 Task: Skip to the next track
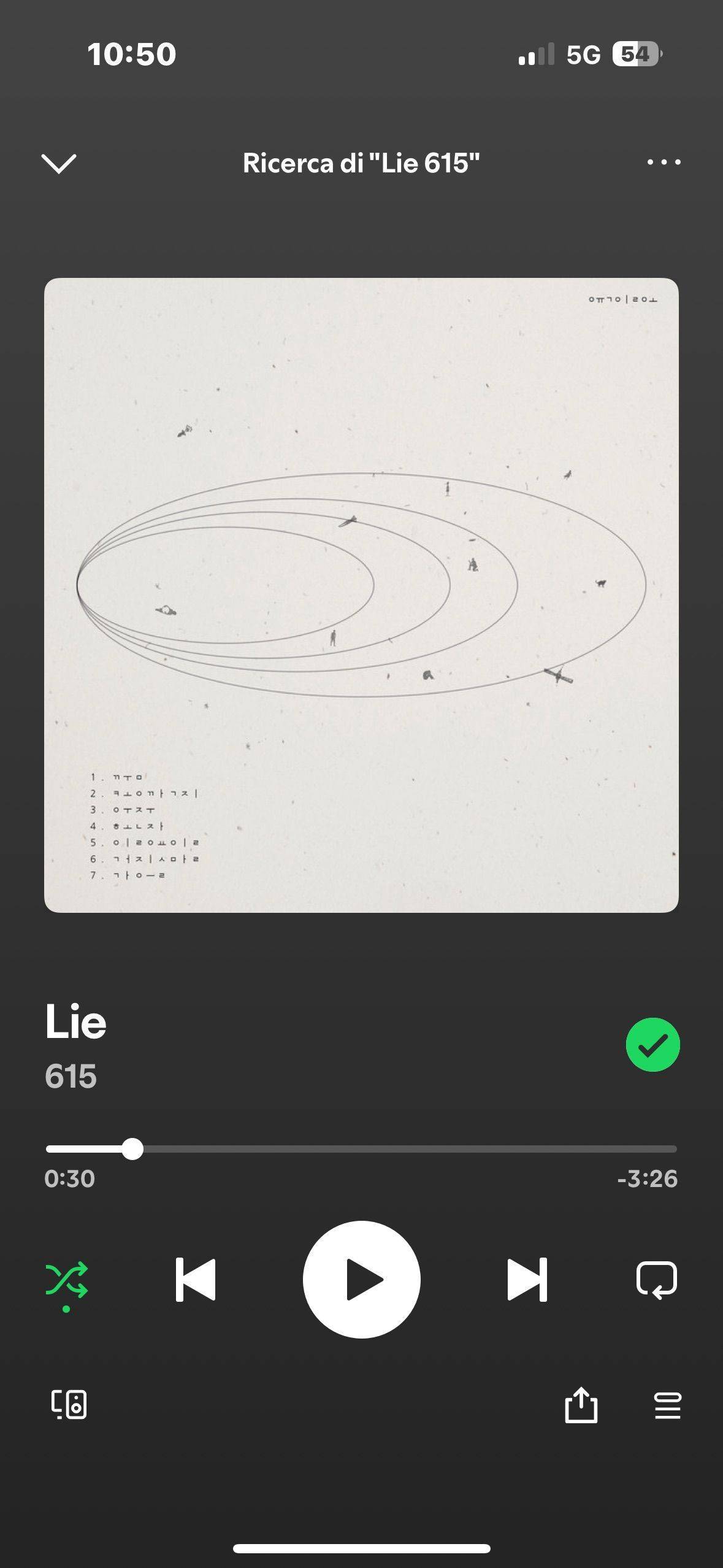tap(527, 1280)
